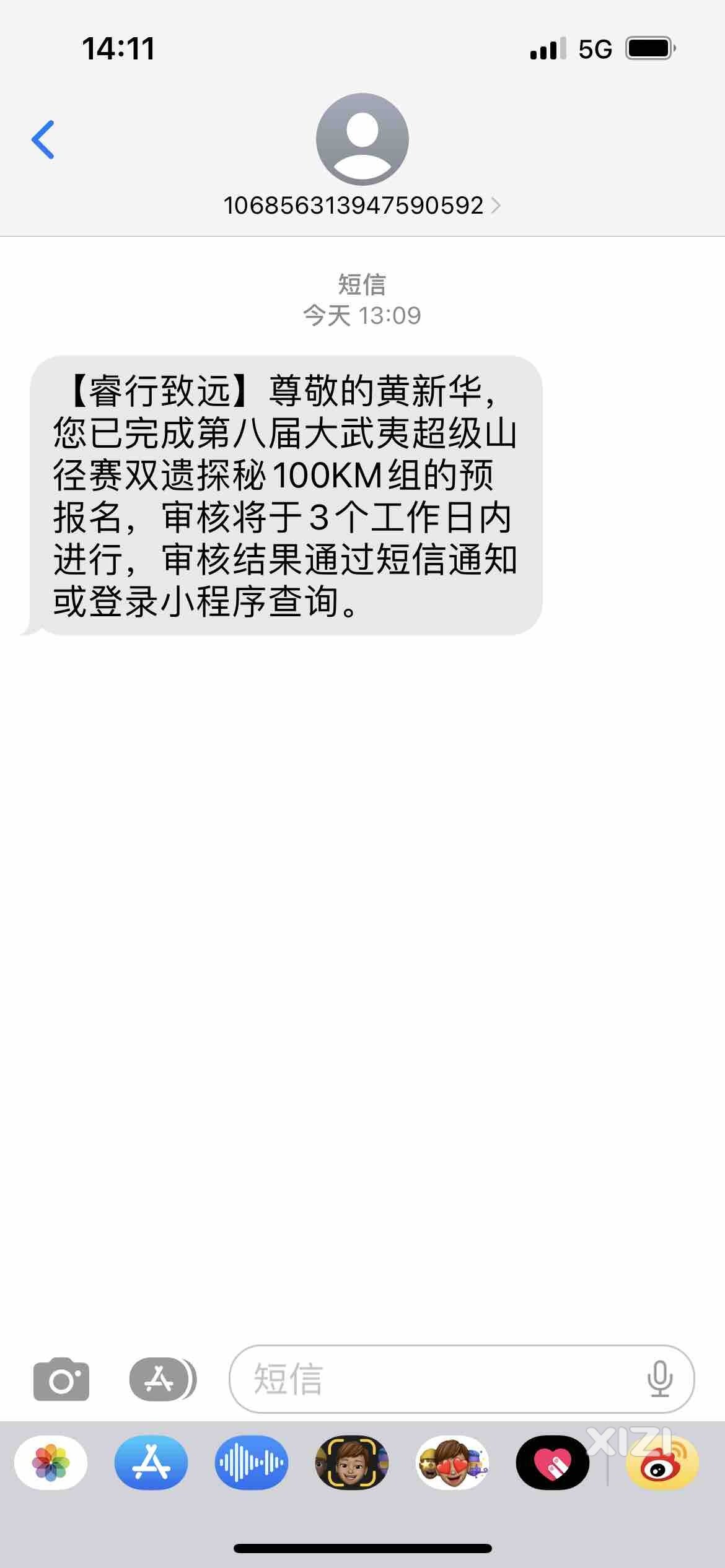The width and height of the screenshot is (725, 1568).
Task: Tap the microphone dictation icon
Action: (x=659, y=1379)
